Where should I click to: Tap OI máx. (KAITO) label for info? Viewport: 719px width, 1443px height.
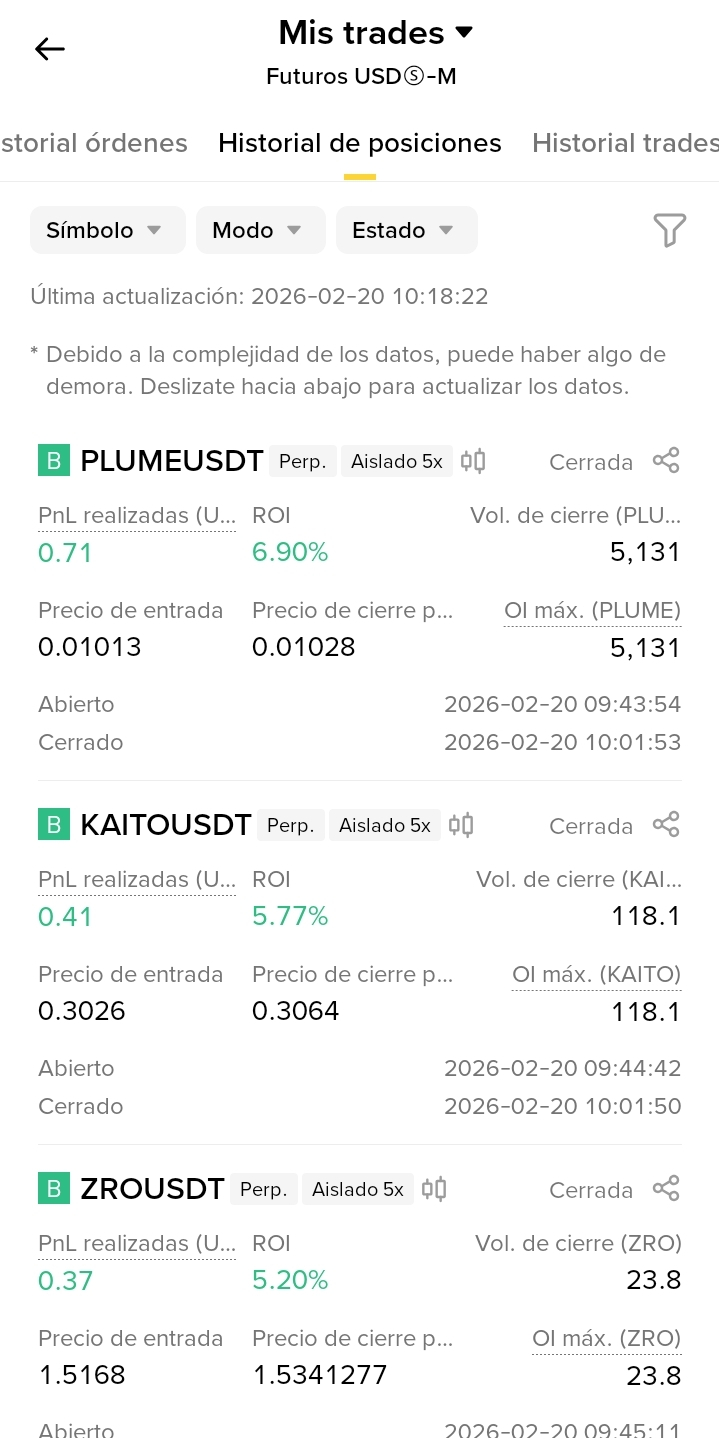pos(597,975)
